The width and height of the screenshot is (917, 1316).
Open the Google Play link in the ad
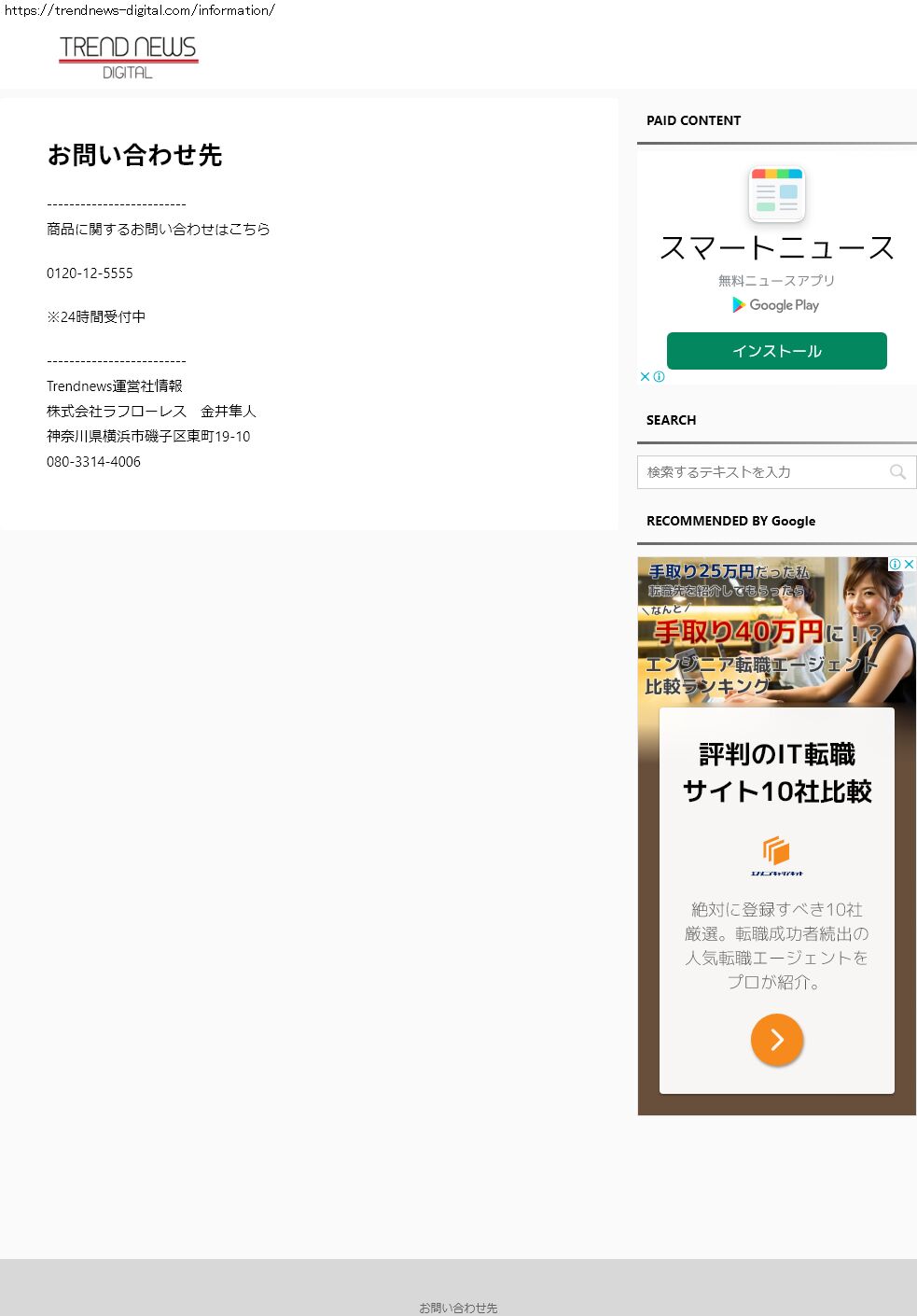(x=776, y=305)
